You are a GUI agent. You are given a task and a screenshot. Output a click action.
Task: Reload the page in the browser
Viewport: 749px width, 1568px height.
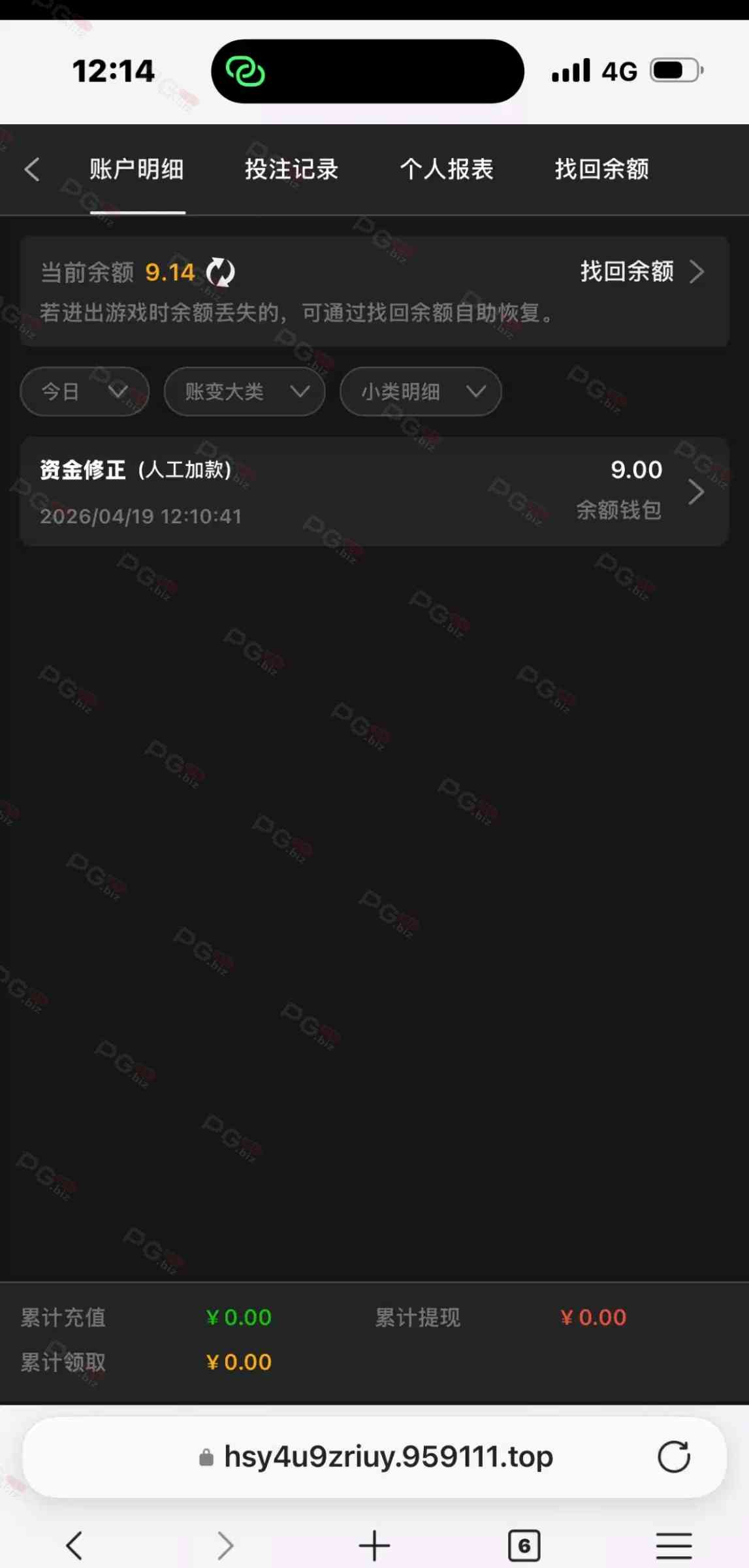(x=673, y=1456)
